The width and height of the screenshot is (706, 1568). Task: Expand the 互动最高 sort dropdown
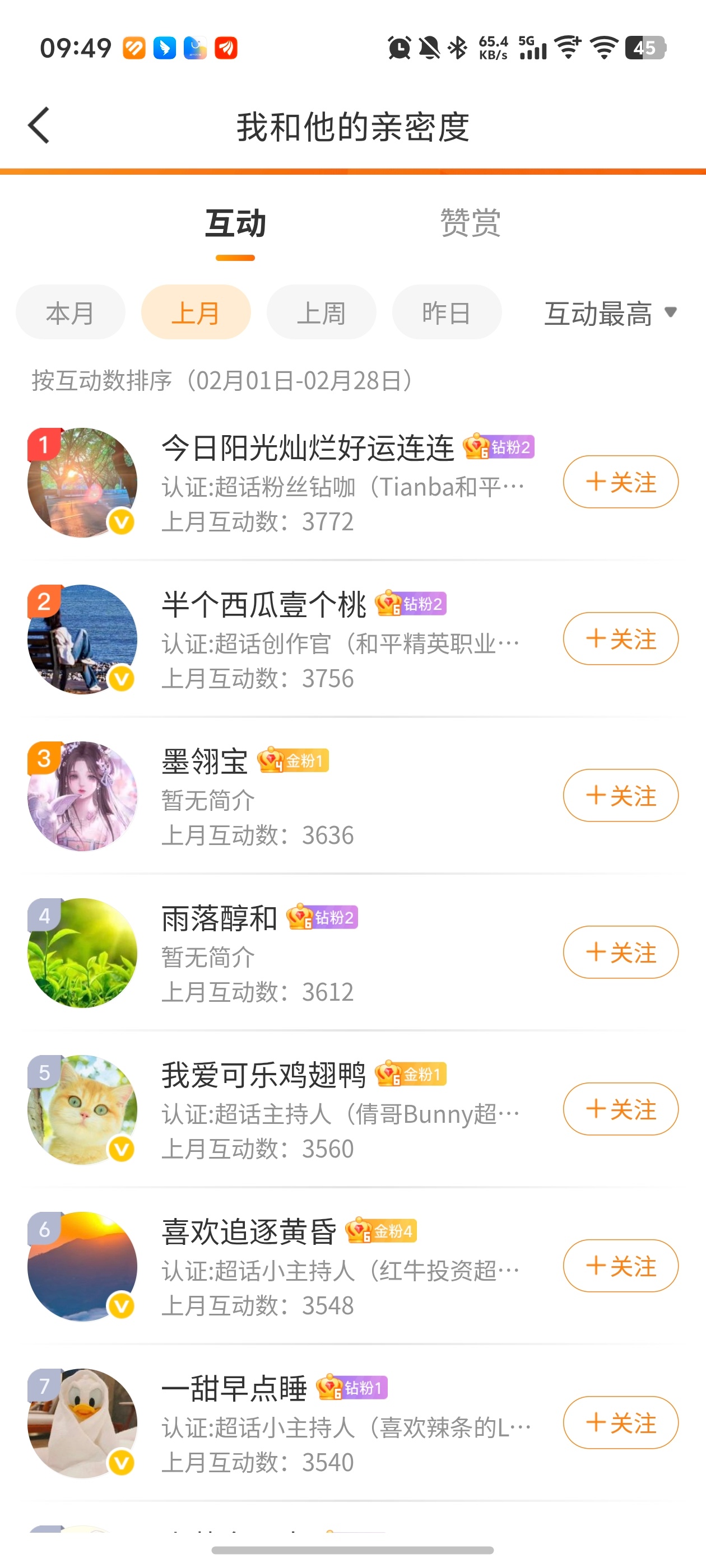point(610,314)
